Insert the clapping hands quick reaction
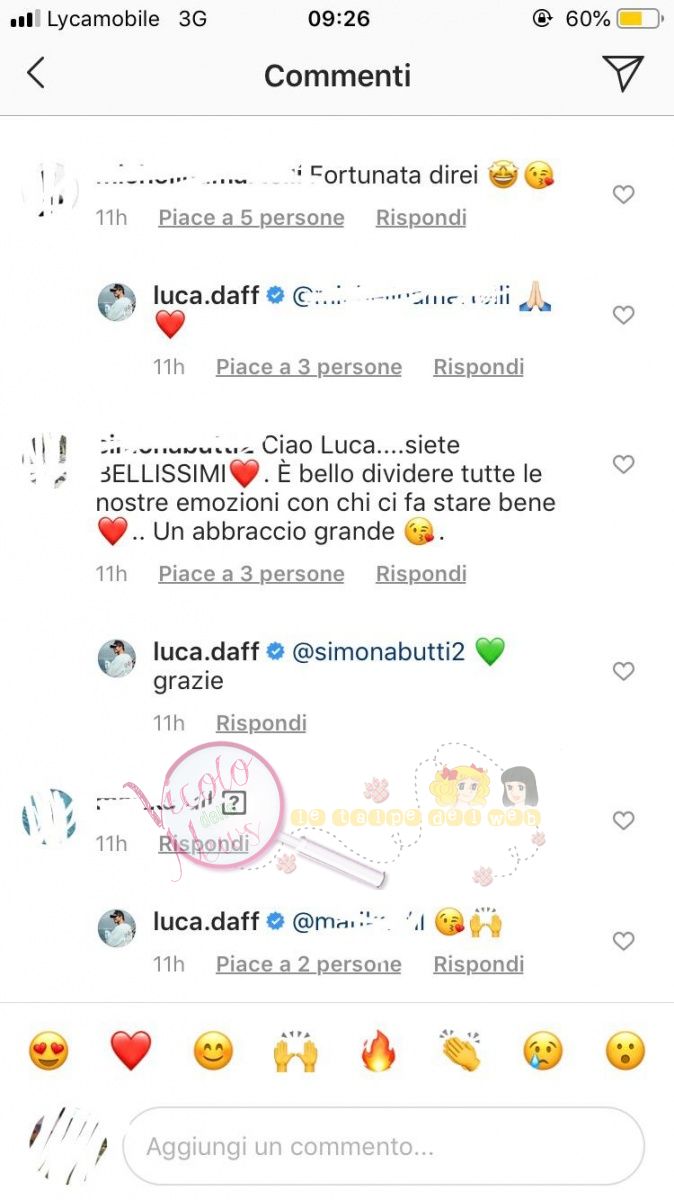The height and width of the screenshot is (1200, 674). pyautogui.click(x=460, y=1051)
